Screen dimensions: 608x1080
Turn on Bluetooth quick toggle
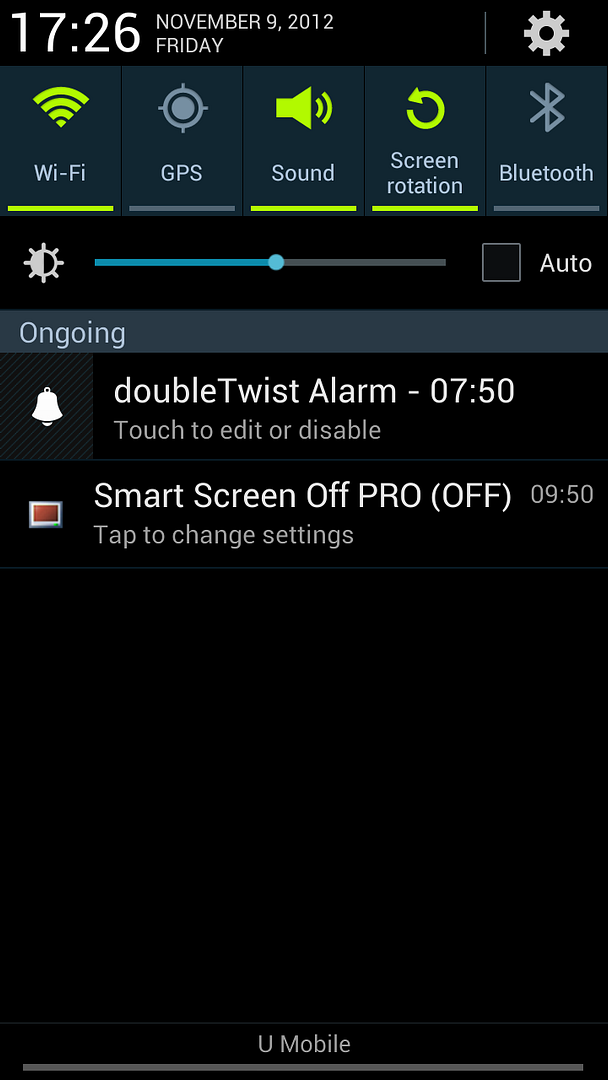pyautogui.click(x=546, y=140)
